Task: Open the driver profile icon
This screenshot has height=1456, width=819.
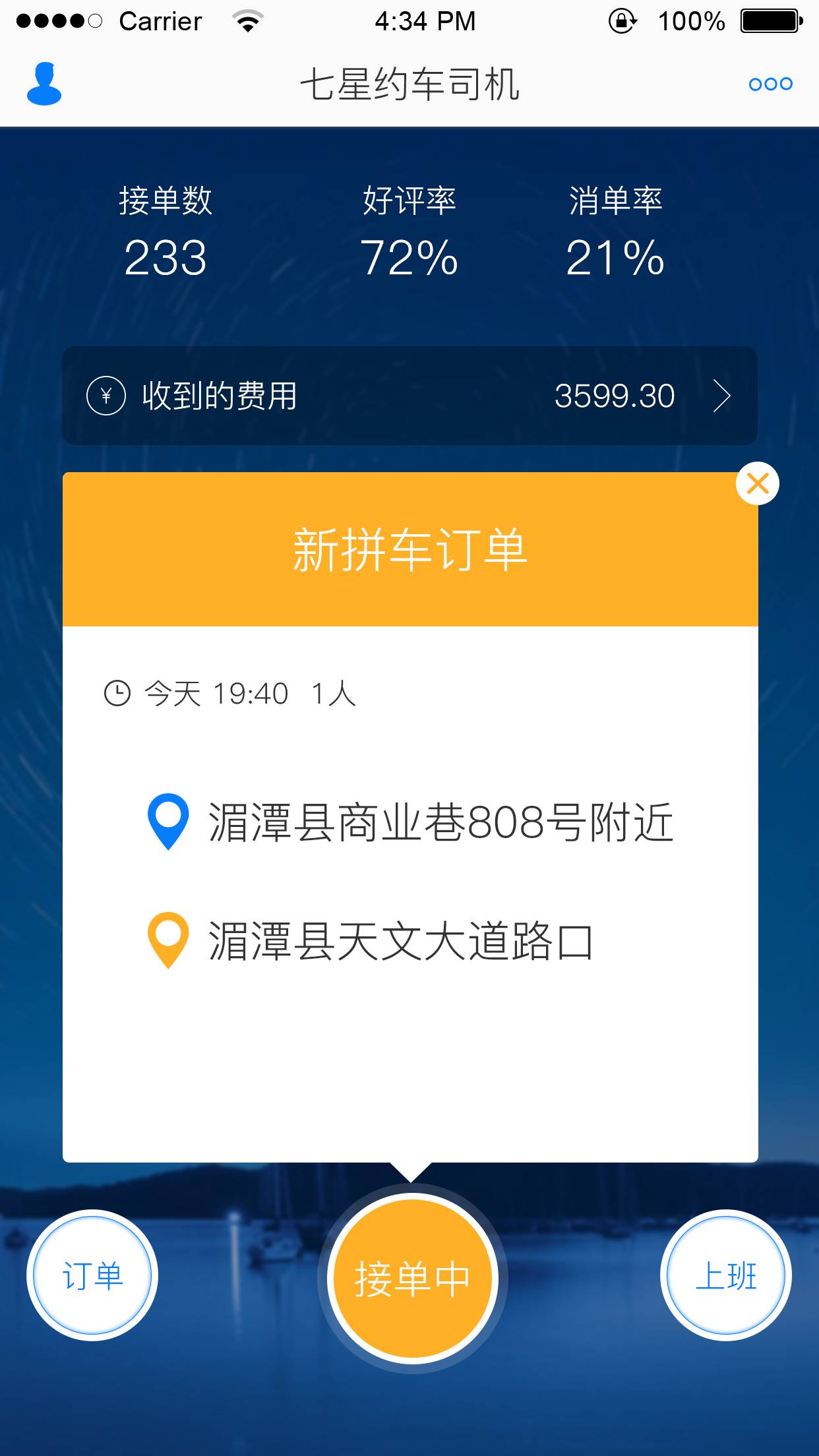Action: pyautogui.click(x=44, y=84)
